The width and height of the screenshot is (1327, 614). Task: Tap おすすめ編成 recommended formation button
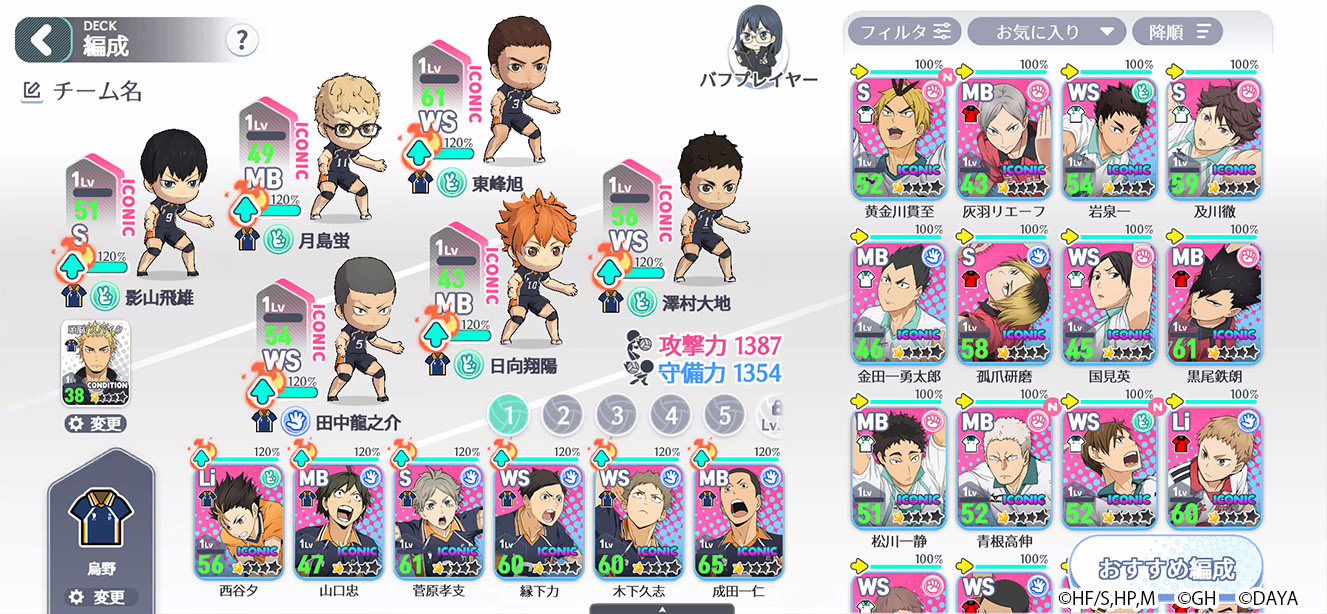coord(1166,569)
